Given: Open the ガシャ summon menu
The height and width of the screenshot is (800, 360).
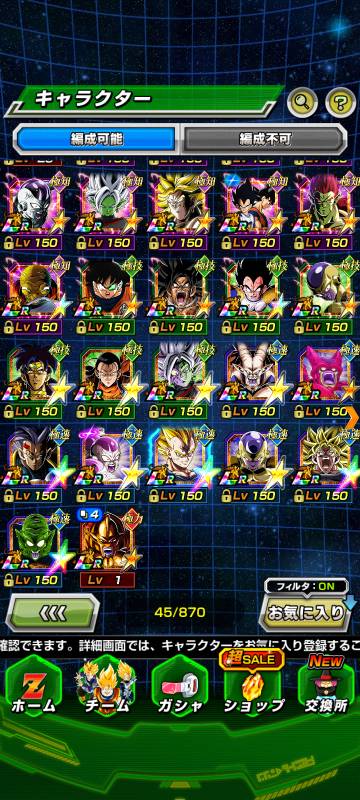Looking at the screenshot, I should 179,692.
